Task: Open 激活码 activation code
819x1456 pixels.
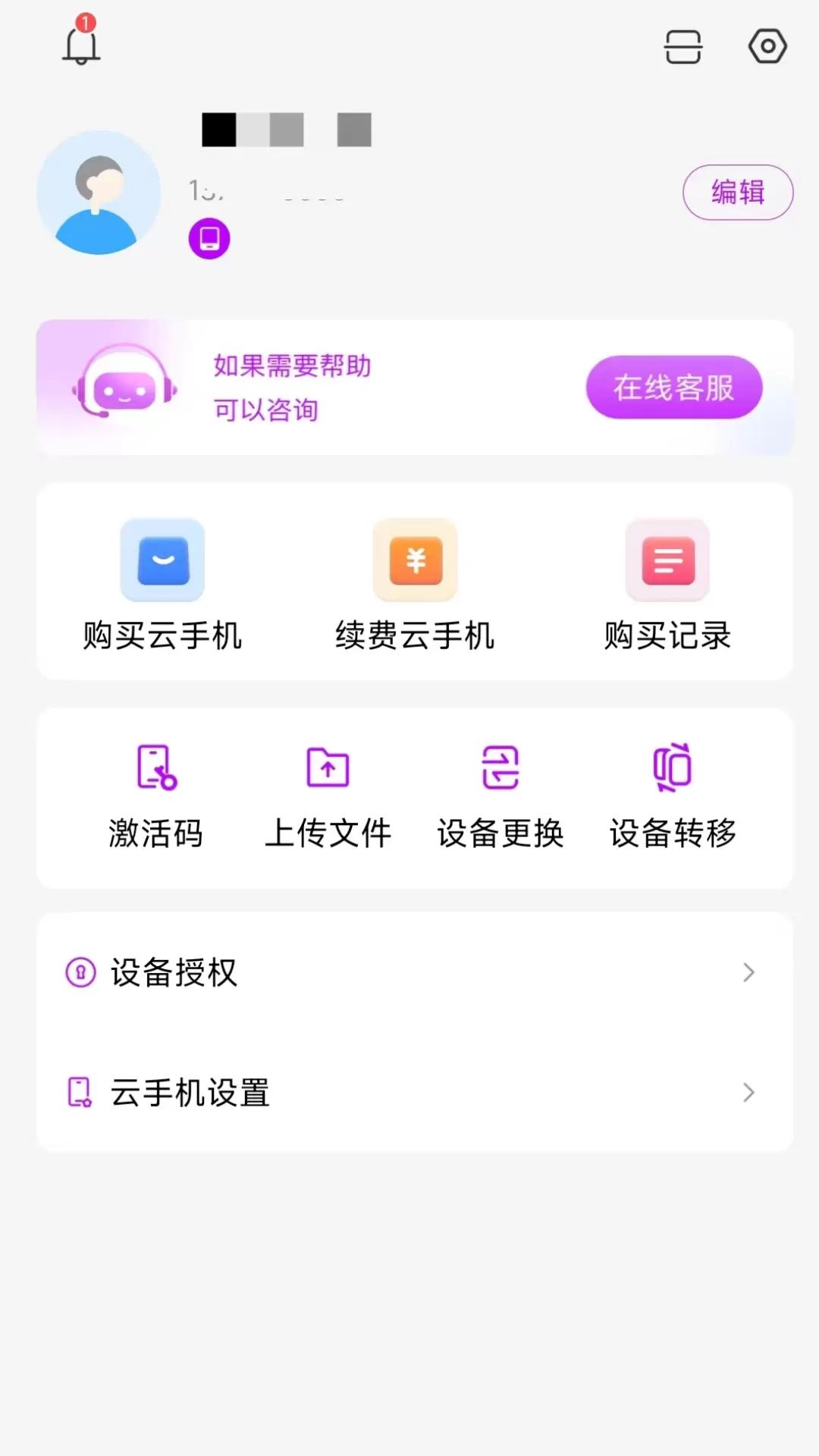Action: (x=156, y=796)
